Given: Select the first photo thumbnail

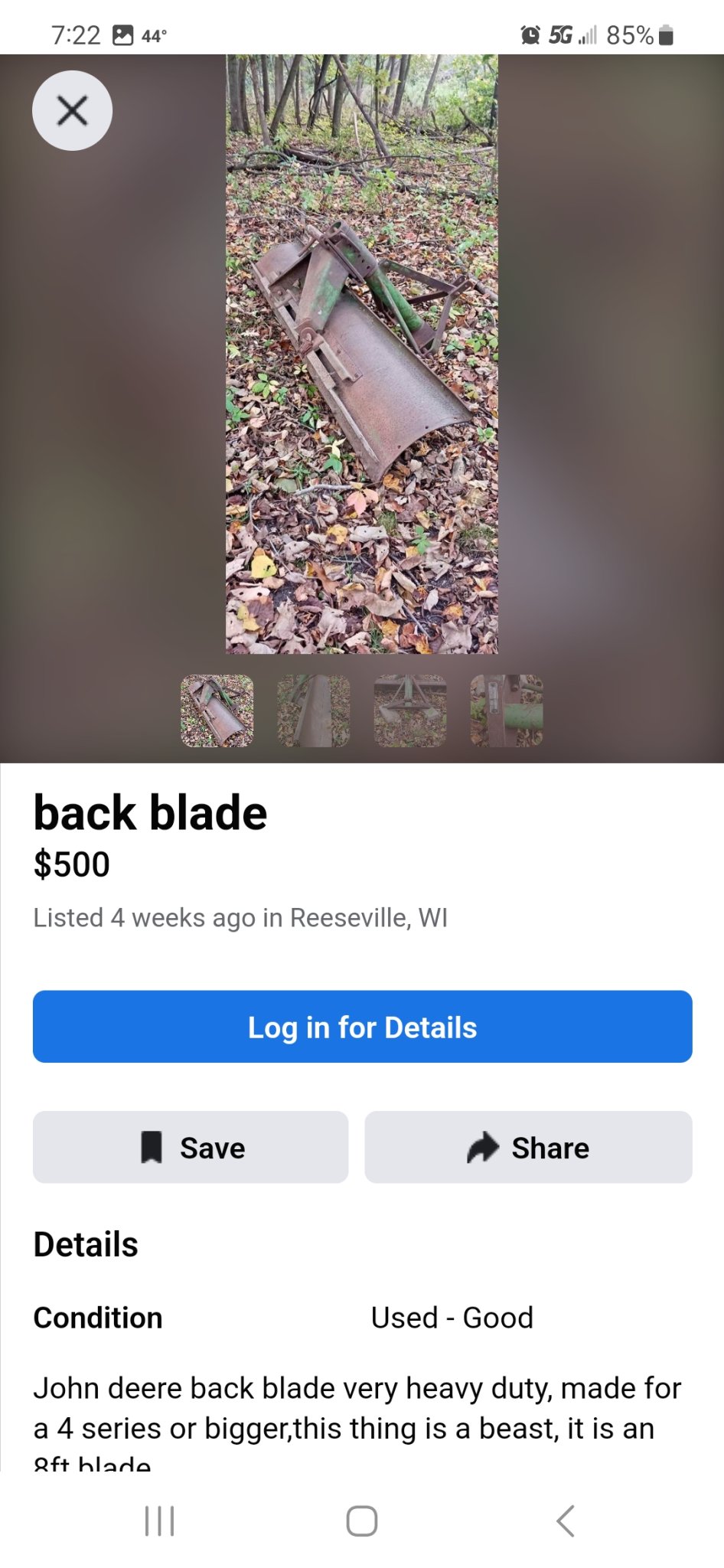Looking at the screenshot, I should (x=217, y=710).
